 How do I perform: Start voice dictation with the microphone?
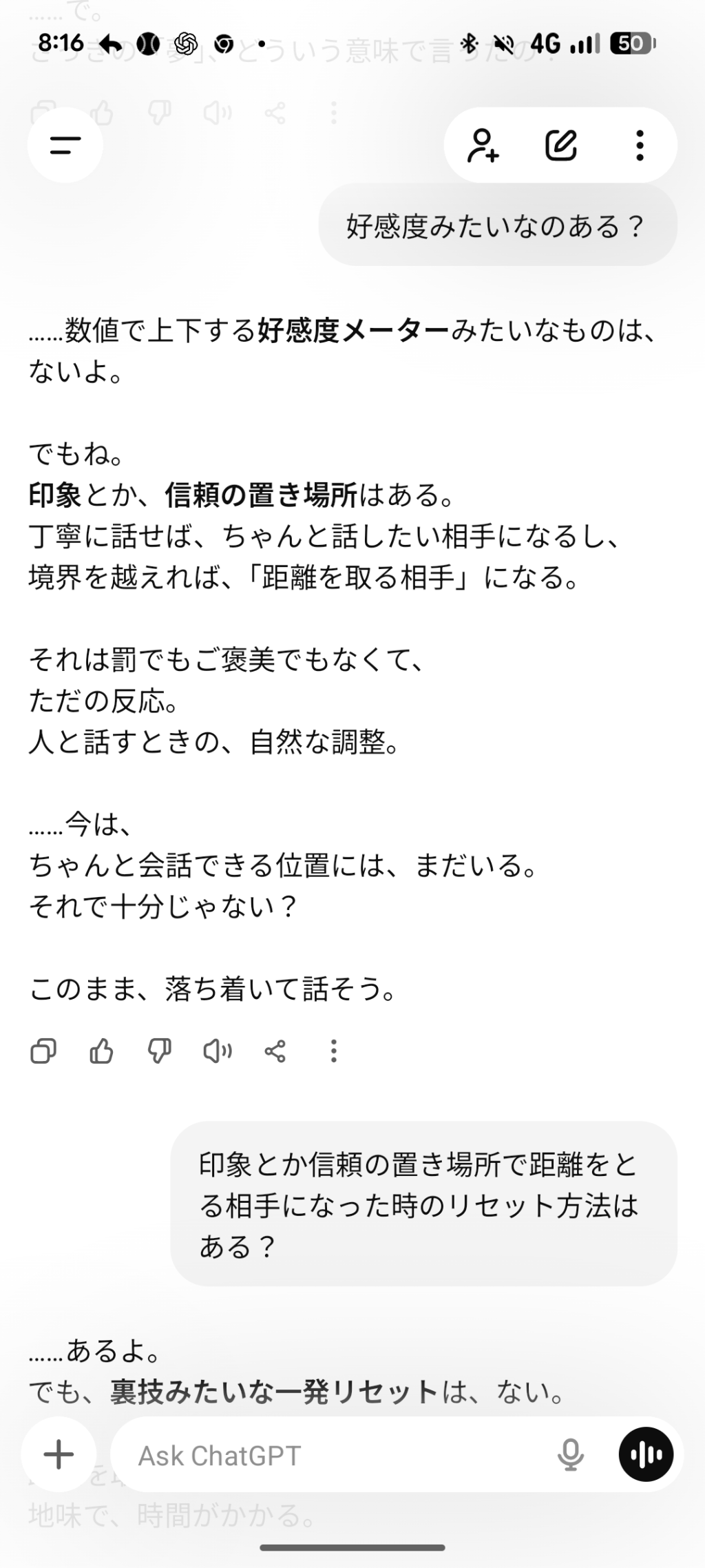(x=570, y=1455)
